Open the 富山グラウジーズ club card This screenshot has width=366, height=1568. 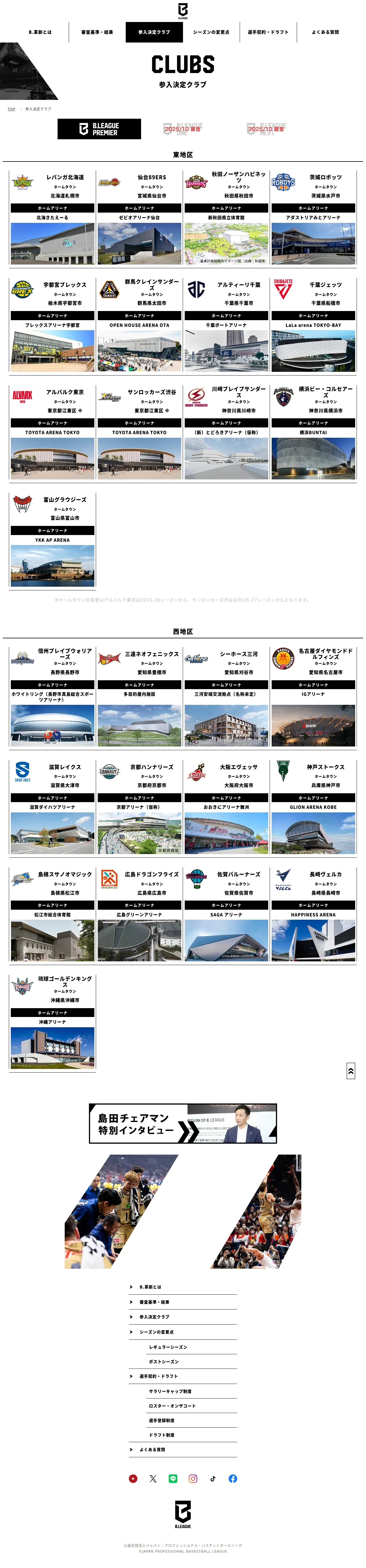point(52,540)
